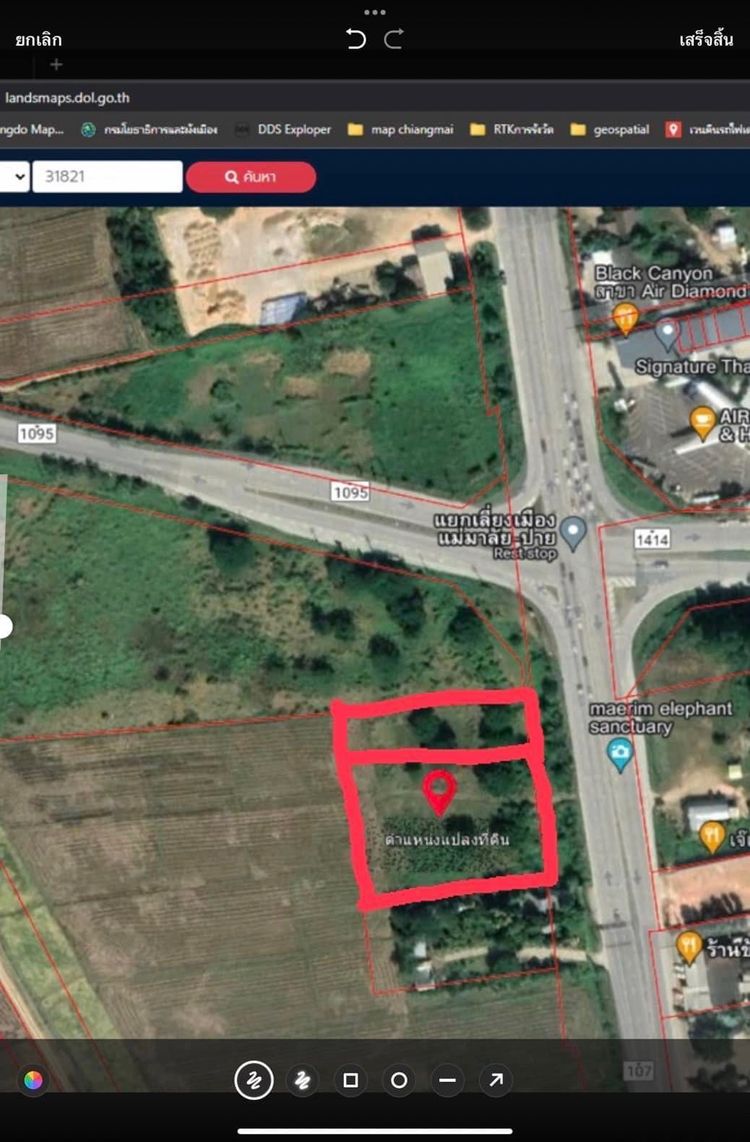Select the straight line tool
The width and height of the screenshot is (750, 1142).
pos(447,1080)
